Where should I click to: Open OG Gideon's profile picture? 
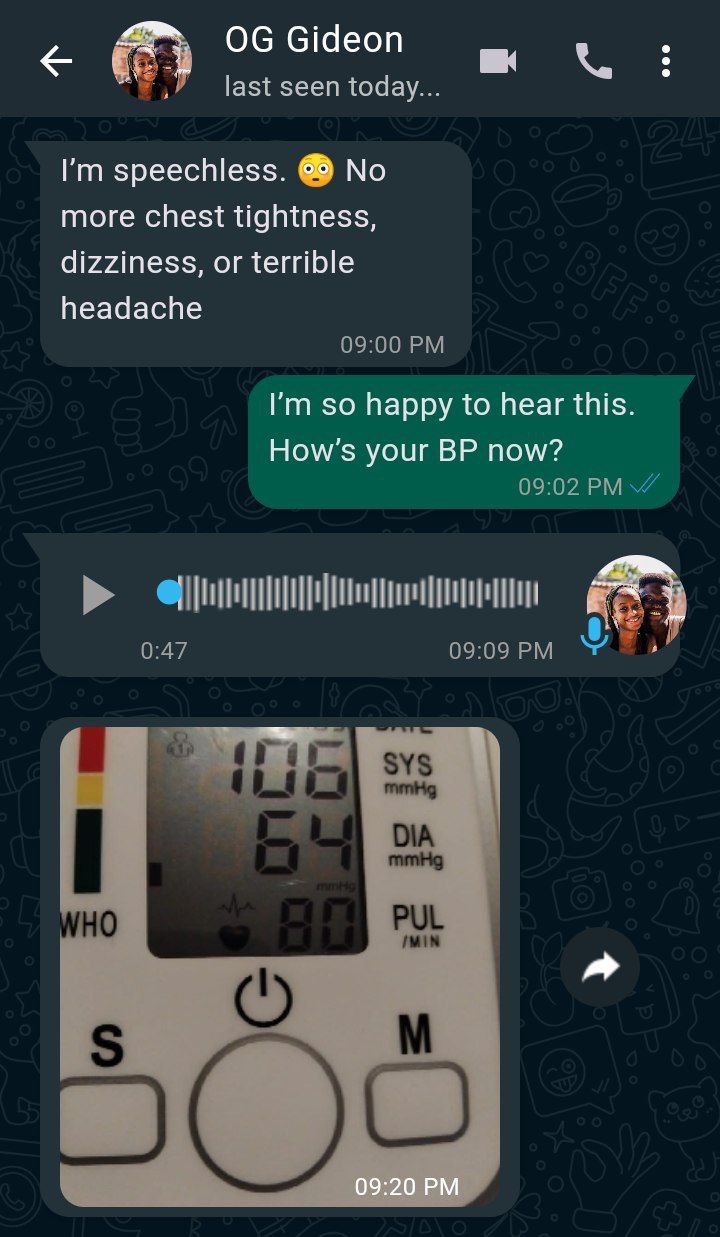click(x=152, y=61)
